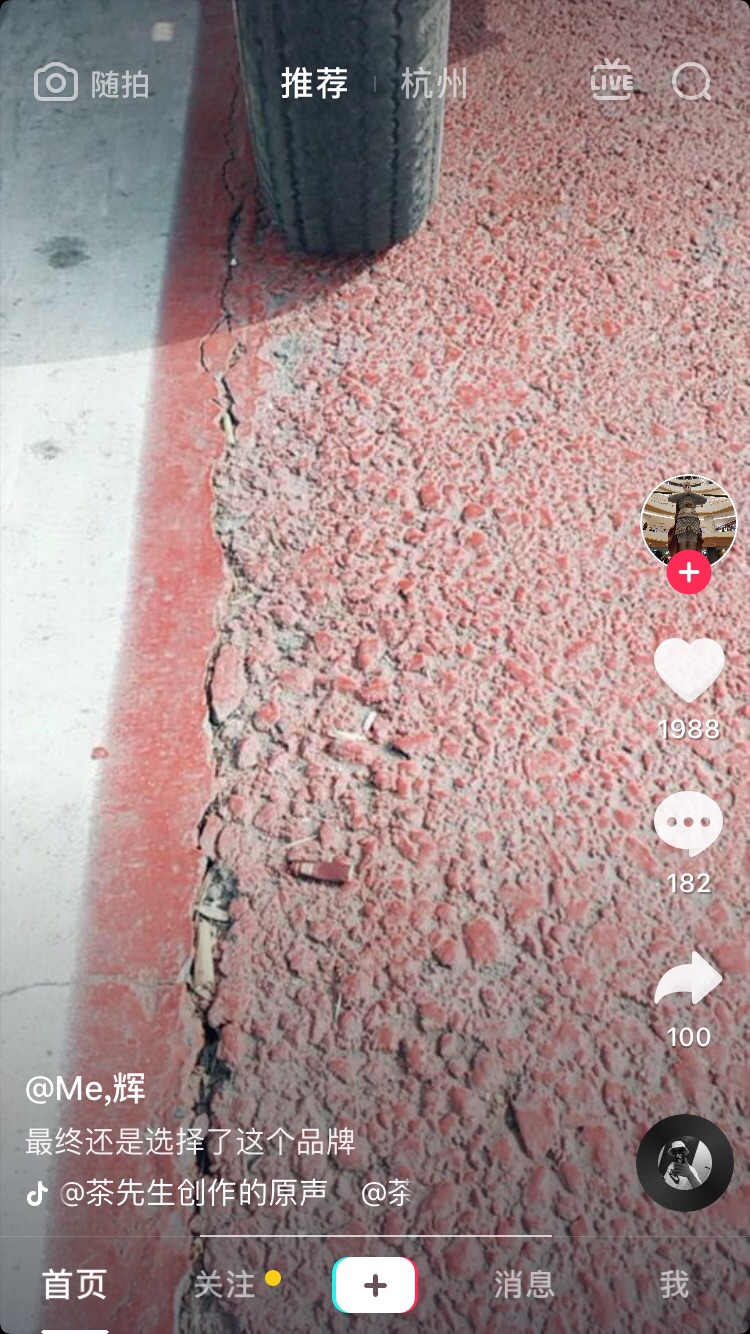Open the comments bubble
This screenshot has width=750, height=1334.
688,824
